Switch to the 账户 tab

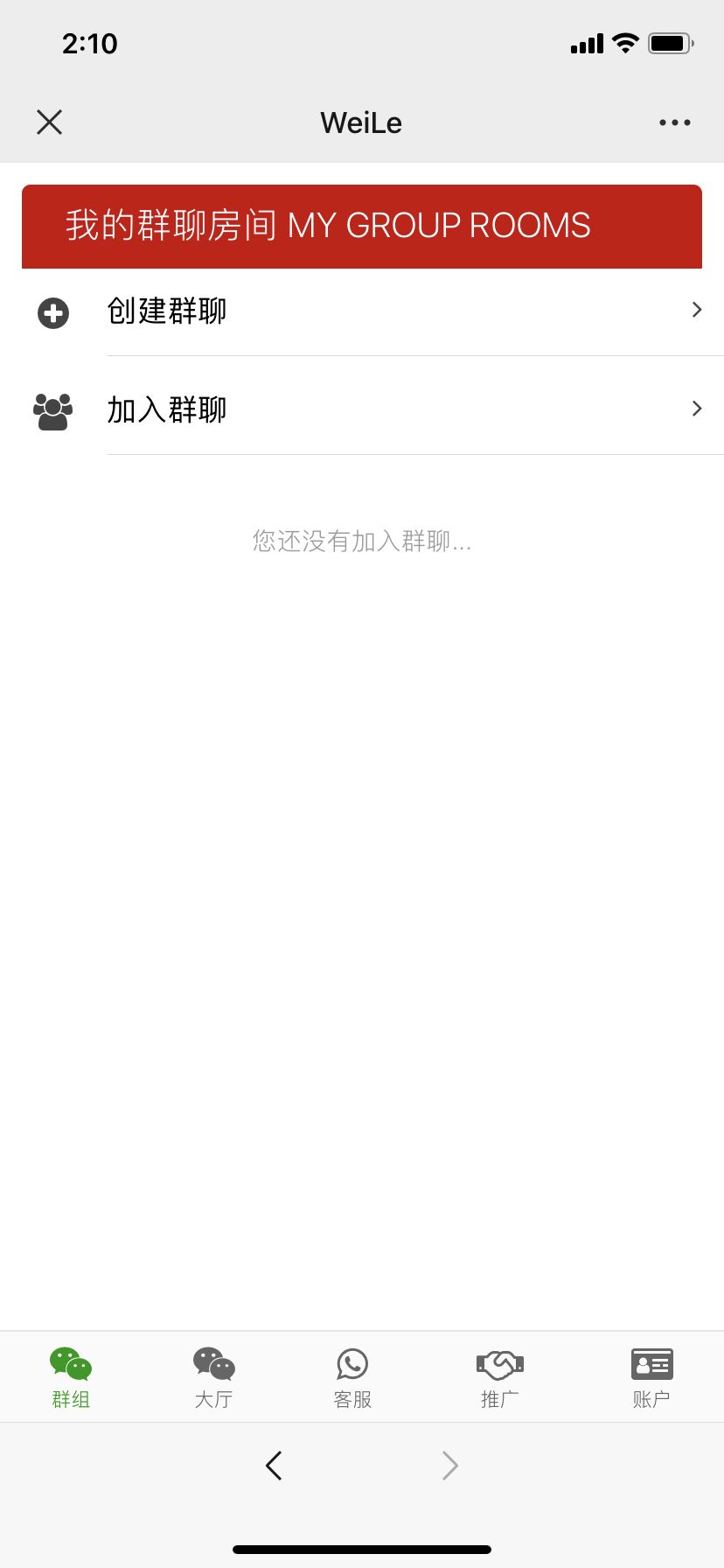click(x=651, y=1377)
